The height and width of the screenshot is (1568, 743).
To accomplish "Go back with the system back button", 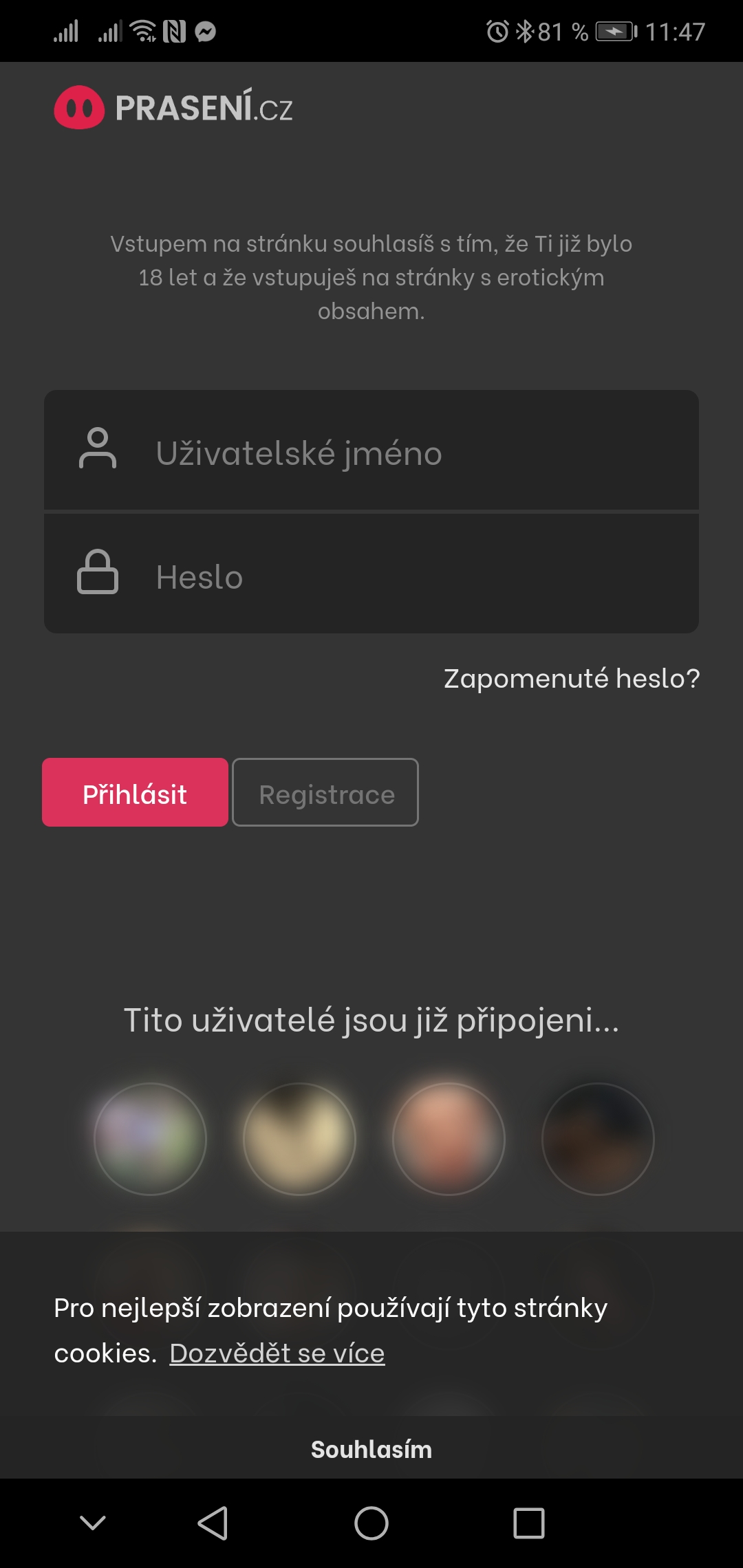I will click(213, 1523).
